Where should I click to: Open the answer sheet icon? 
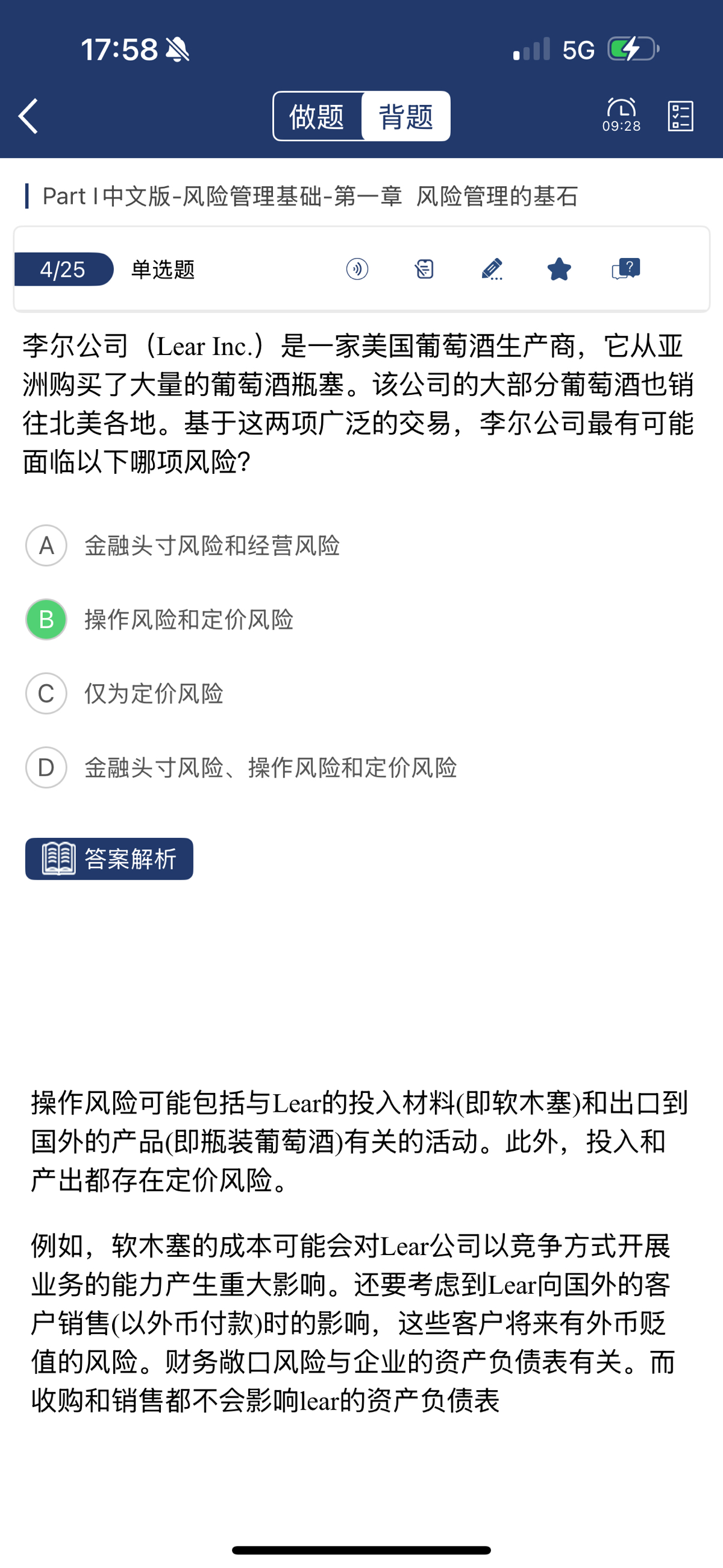pos(680,116)
